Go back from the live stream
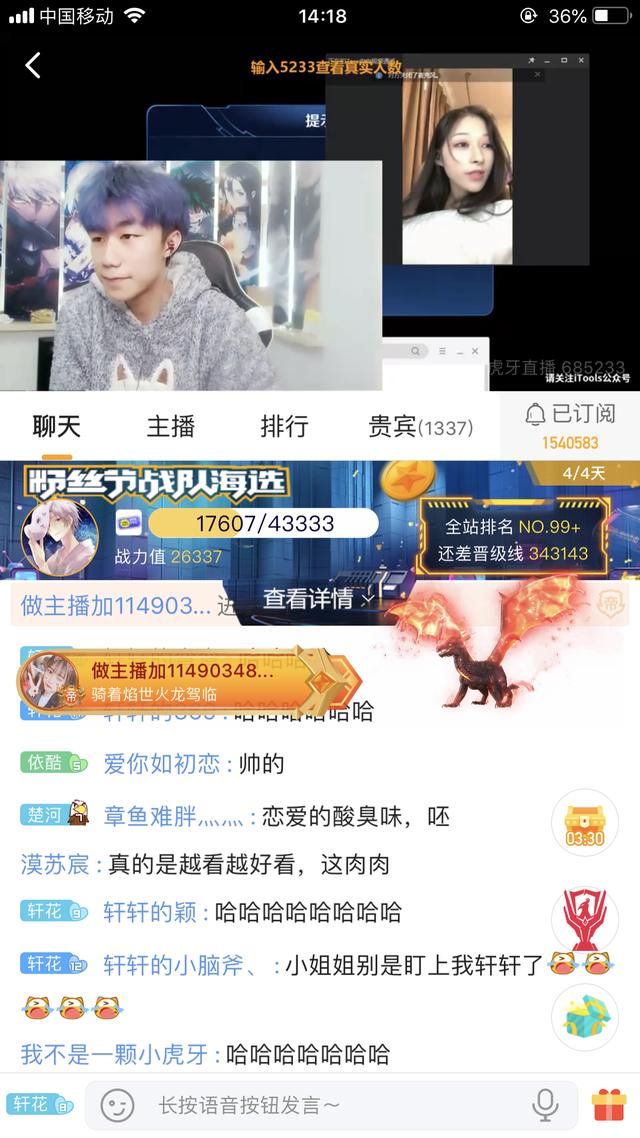The height and width of the screenshot is (1138, 640). (33, 65)
